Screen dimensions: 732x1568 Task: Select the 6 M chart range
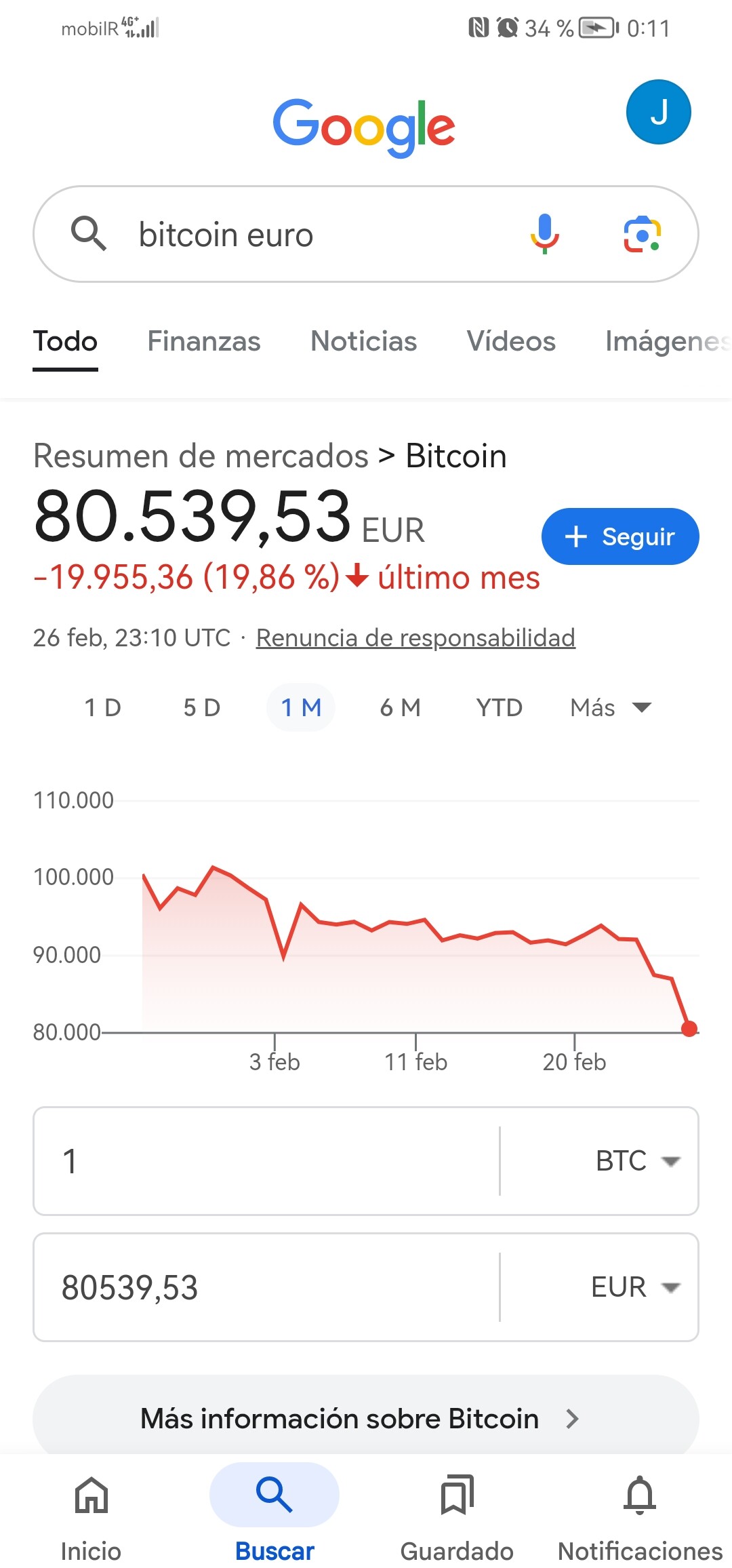[400, 707]
